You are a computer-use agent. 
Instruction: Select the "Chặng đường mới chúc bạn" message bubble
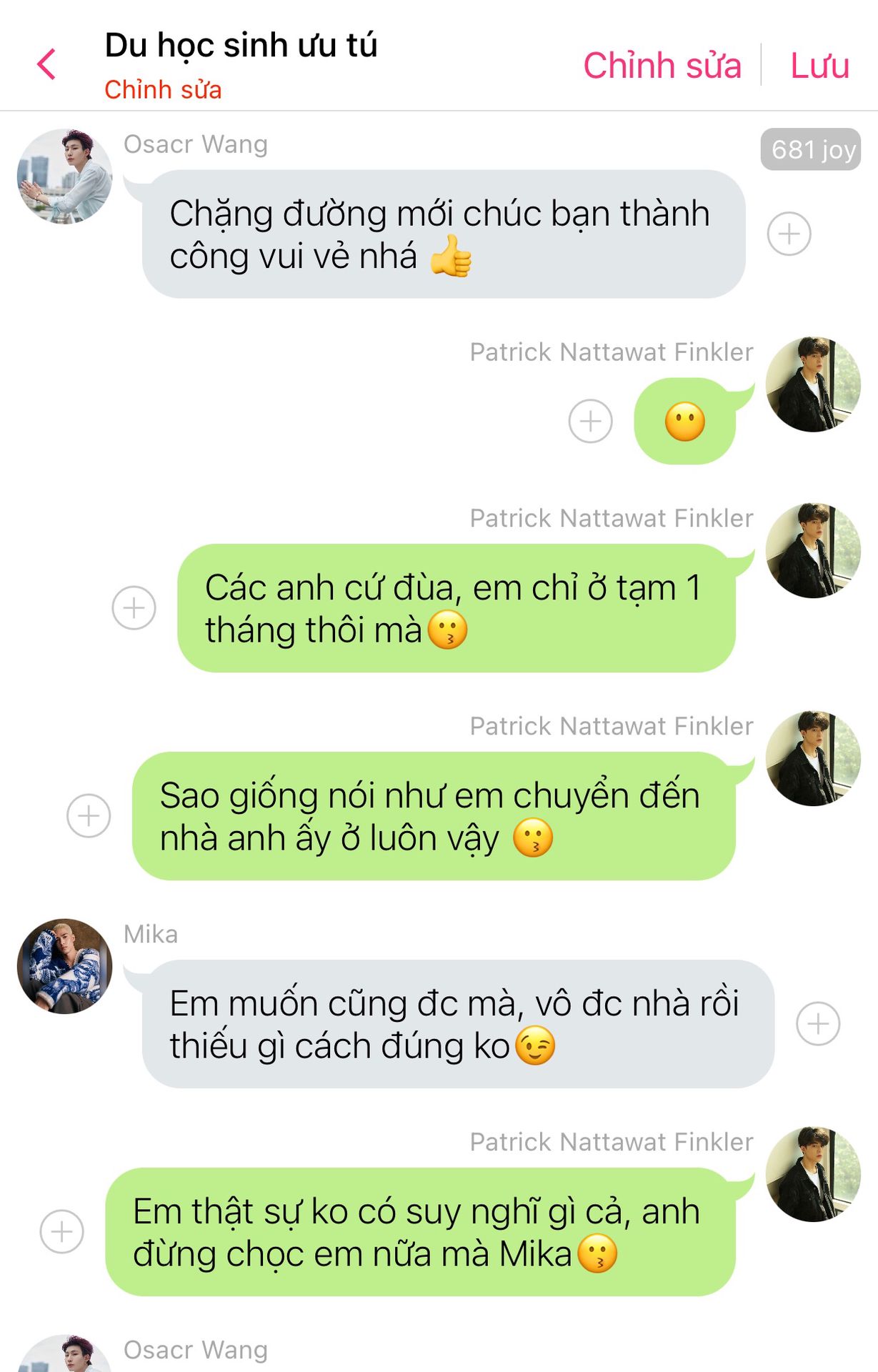pos(443,234)
